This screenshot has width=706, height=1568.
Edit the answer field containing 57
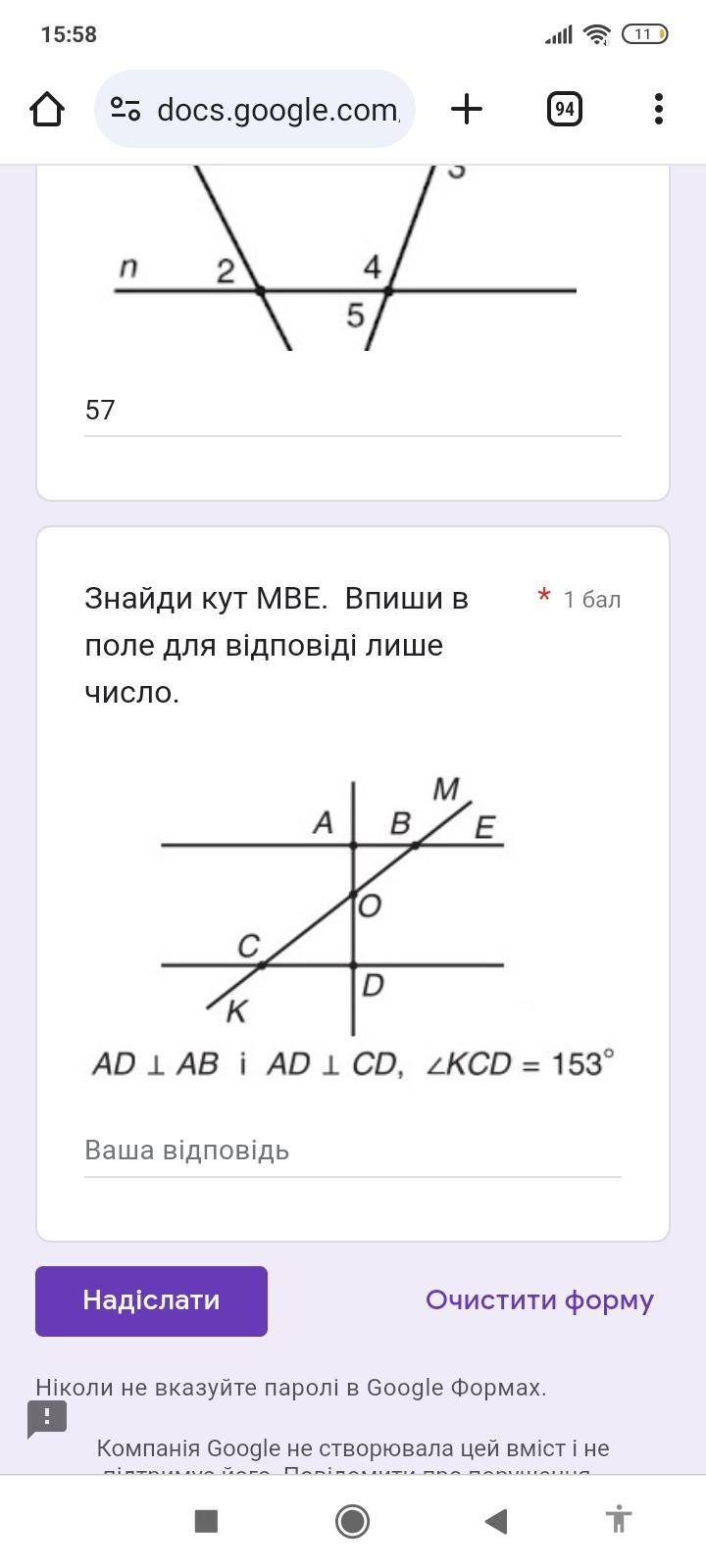[x=352, y=411]
